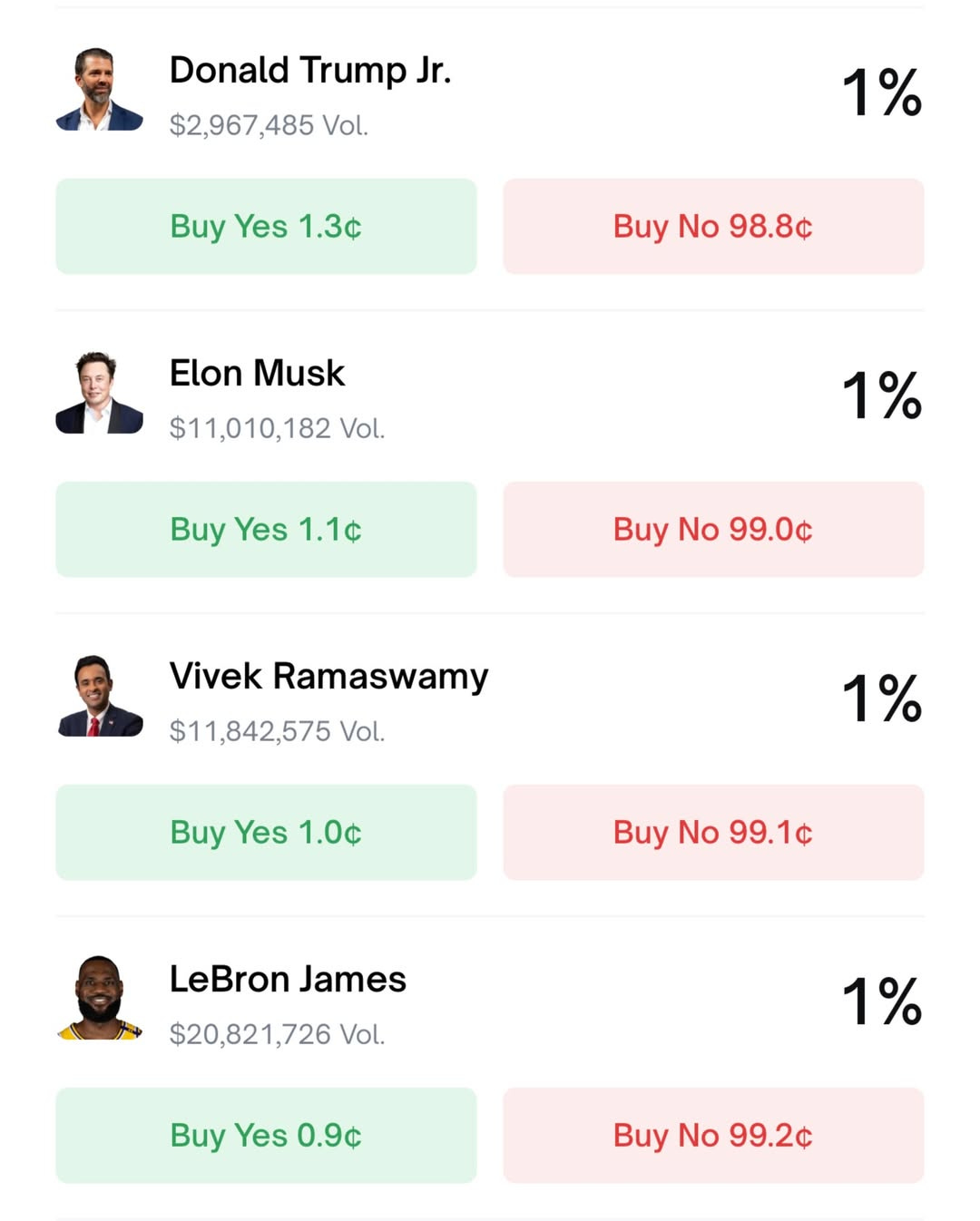Open the Donald Trump Jr. market row

[309, 72]
